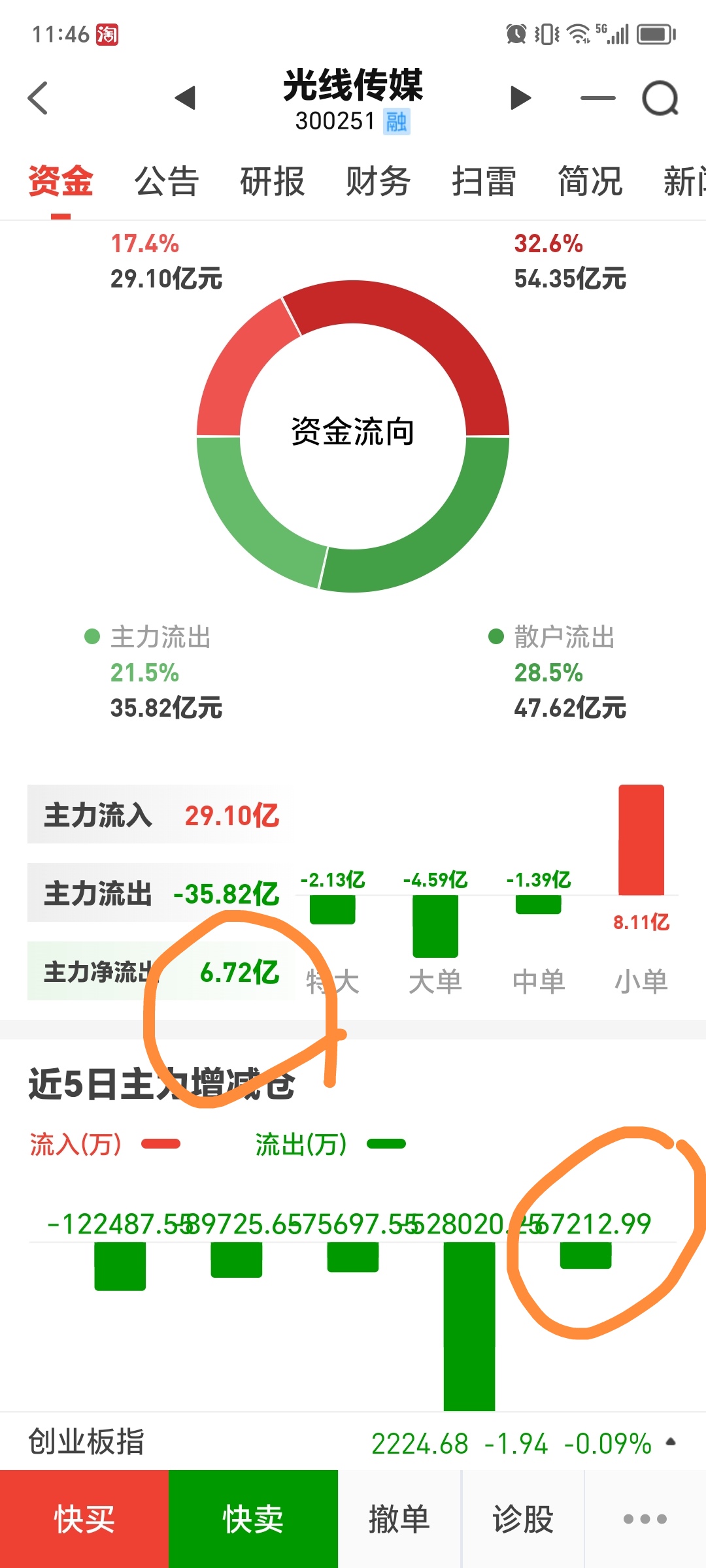Tap the back arrow at top left
This screenshot has height=1568, width=706.
[x=38, y=98]
